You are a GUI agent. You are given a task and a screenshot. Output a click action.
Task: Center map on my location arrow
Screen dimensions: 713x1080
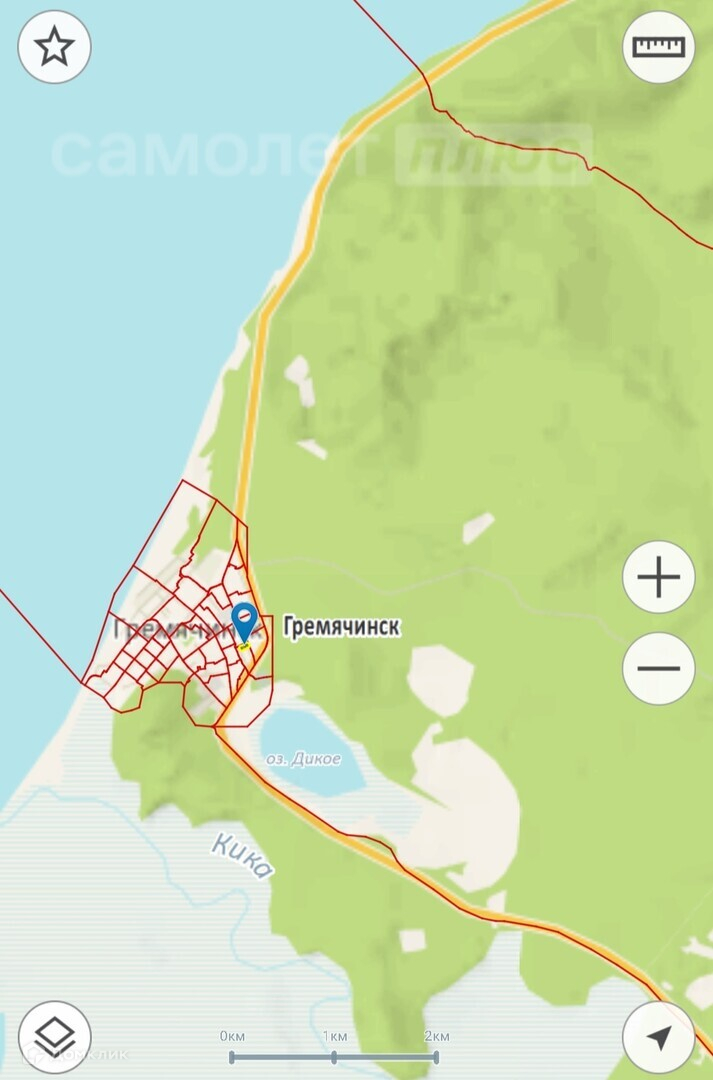click(x=659, y=1037)
